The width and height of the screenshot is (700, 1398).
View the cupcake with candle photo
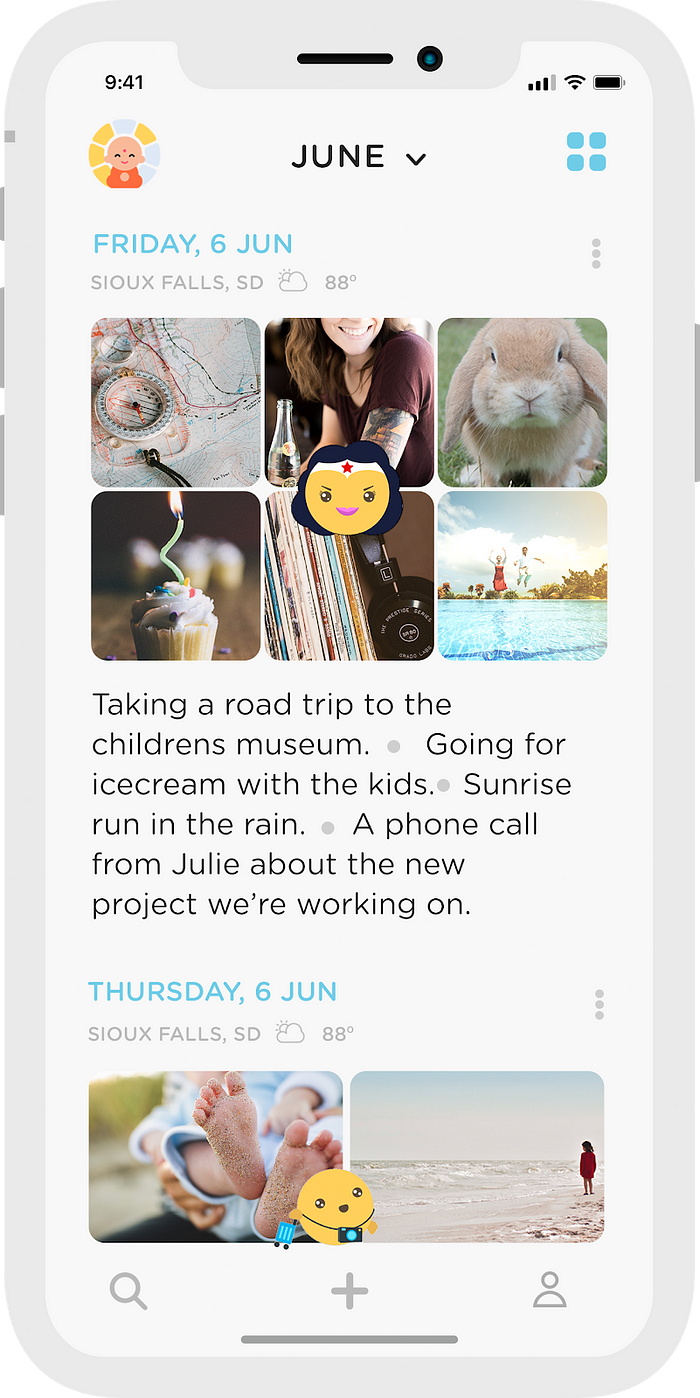pyautogui.click(x=176, y=576)
